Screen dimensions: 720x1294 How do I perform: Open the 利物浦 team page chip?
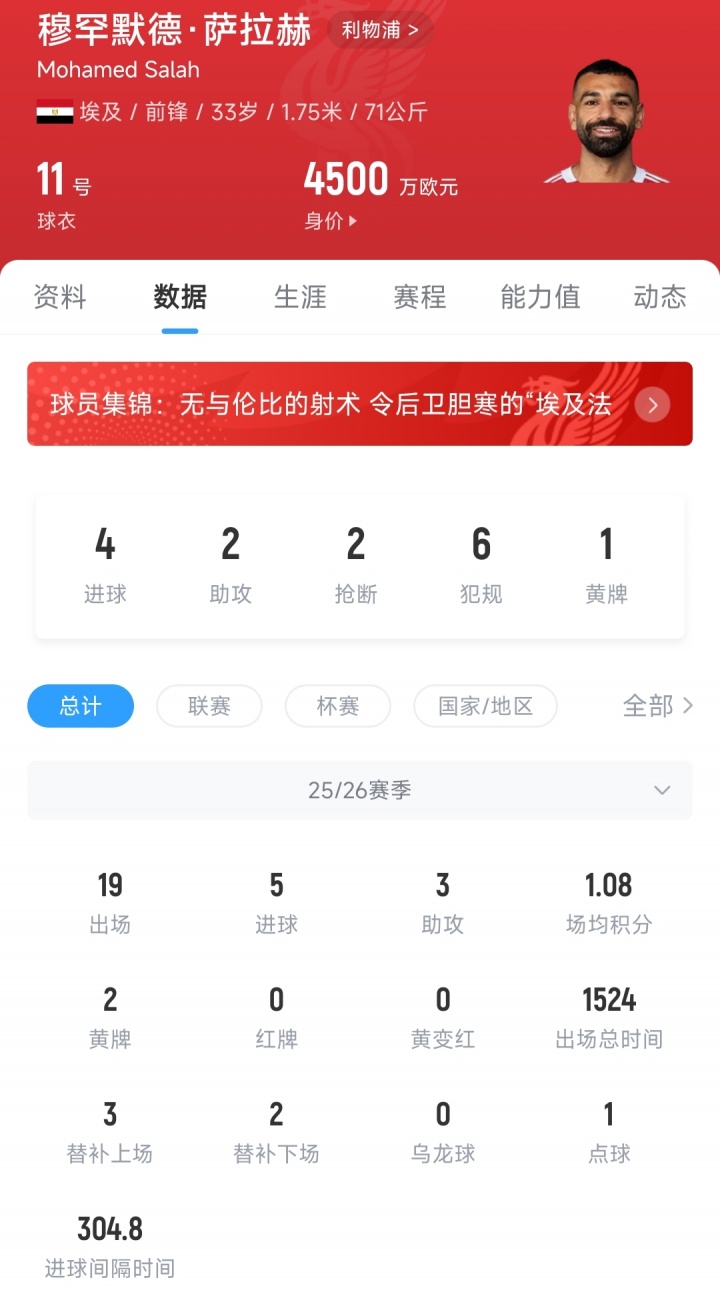(380, 30)
